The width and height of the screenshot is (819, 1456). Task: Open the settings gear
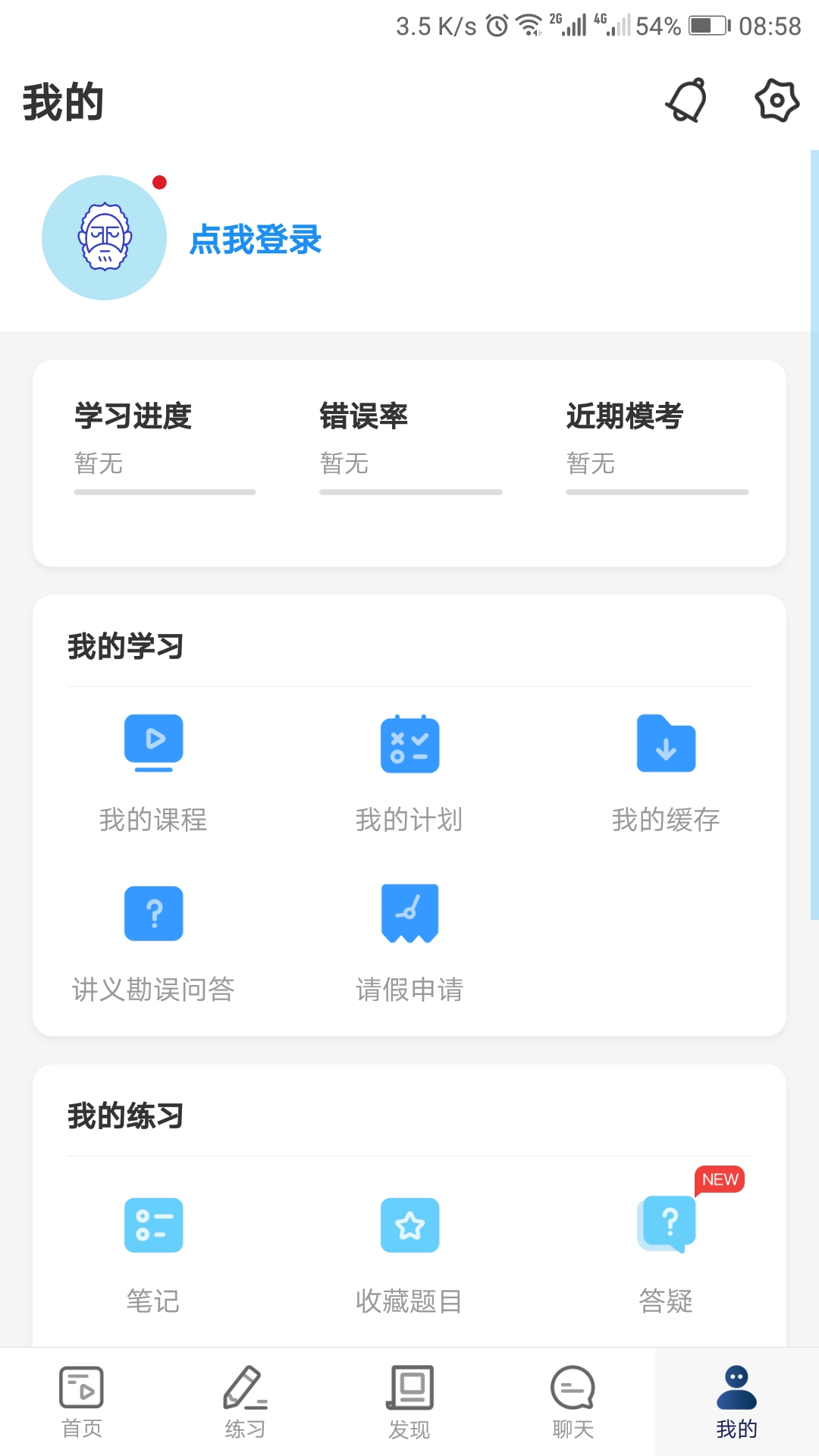(x=775, y=101)
